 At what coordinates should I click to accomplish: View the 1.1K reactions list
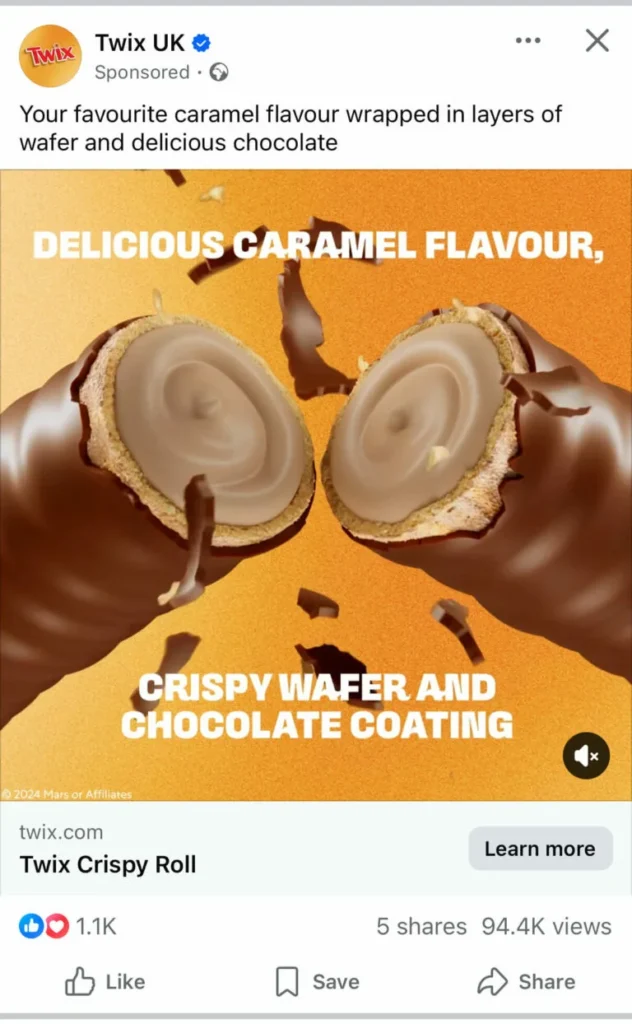(68, 927)
